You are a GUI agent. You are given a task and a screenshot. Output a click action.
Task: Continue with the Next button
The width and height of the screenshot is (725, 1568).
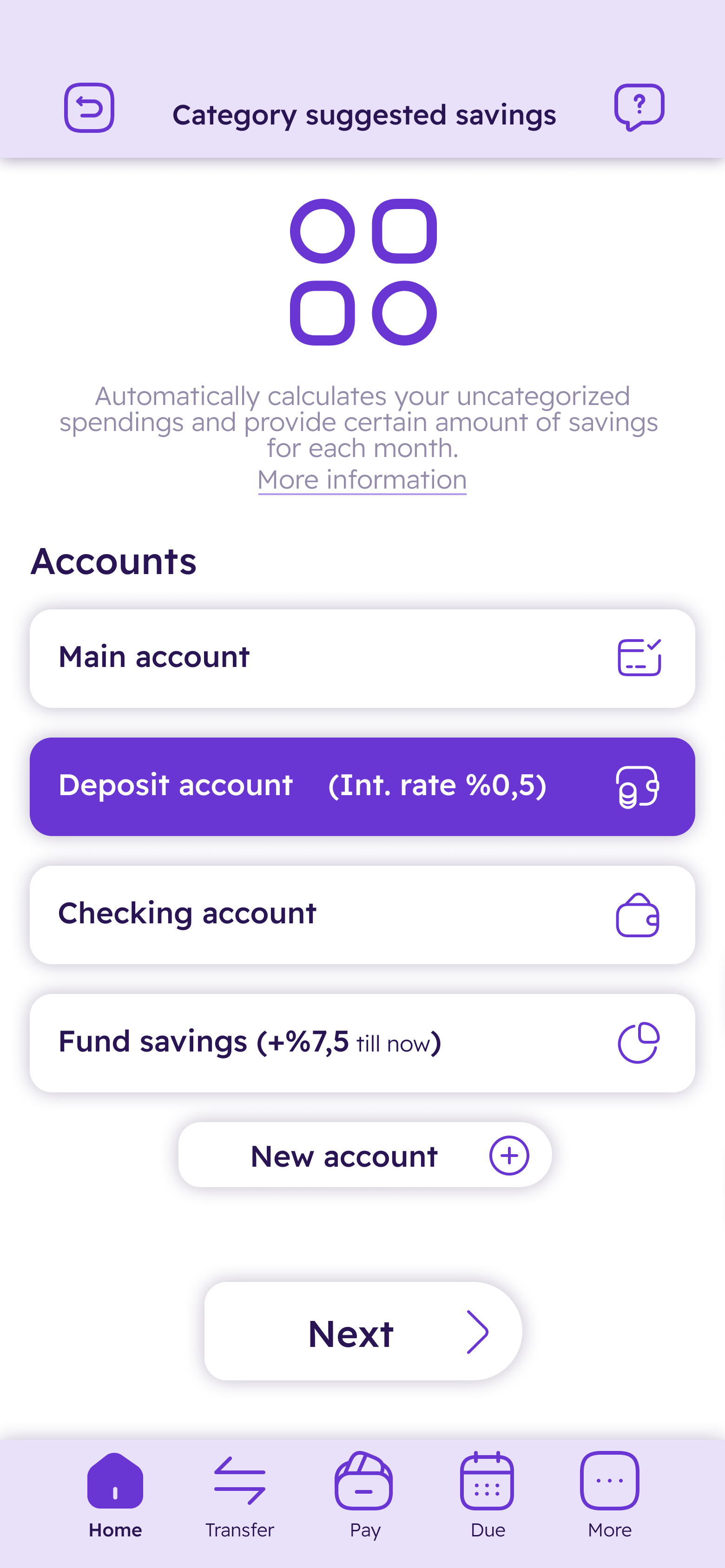(363, 1331)
